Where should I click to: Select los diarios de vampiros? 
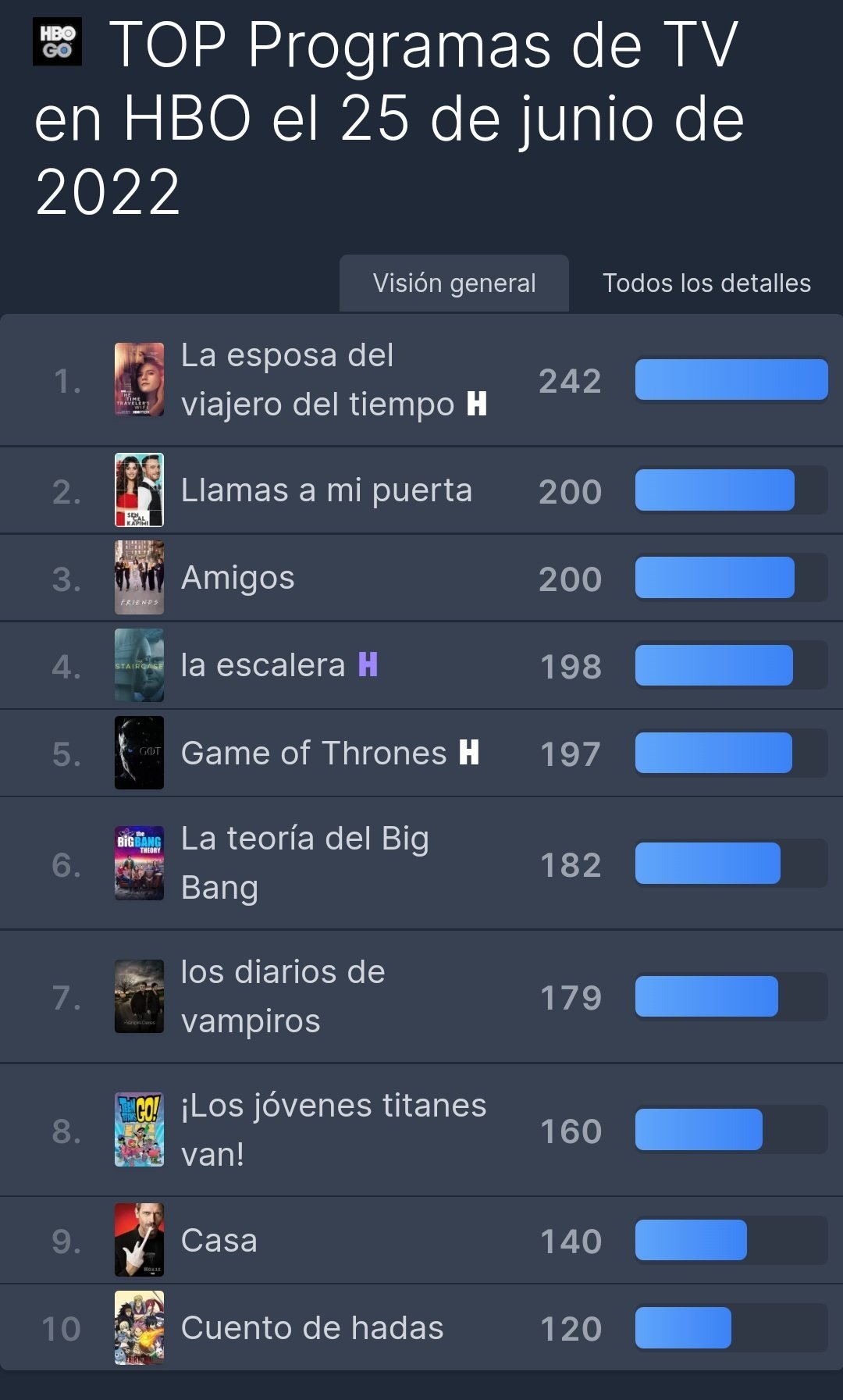(x=283, y=996)
